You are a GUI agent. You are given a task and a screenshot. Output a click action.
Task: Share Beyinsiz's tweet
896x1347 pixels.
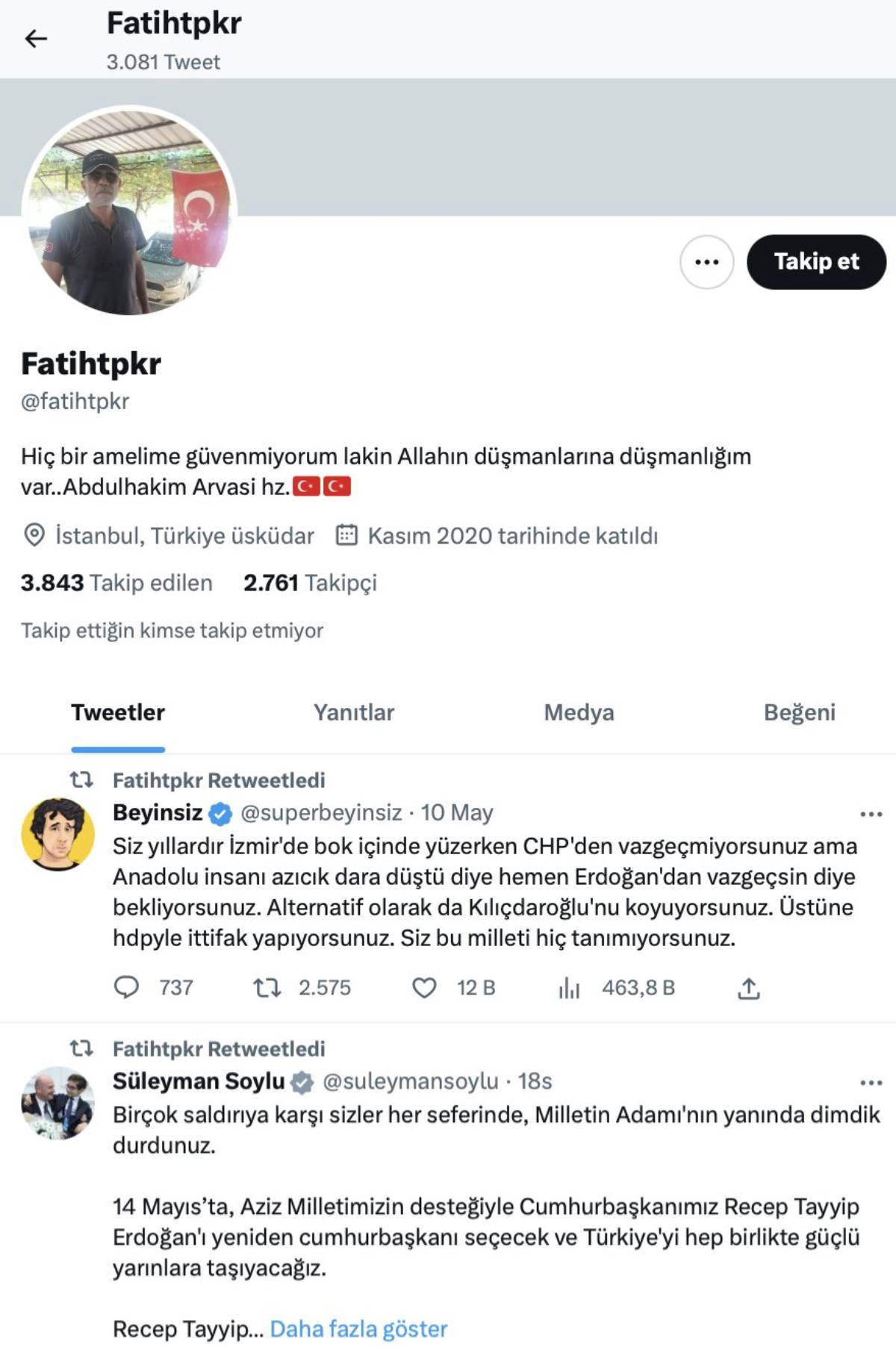click(x=748, y=988)
